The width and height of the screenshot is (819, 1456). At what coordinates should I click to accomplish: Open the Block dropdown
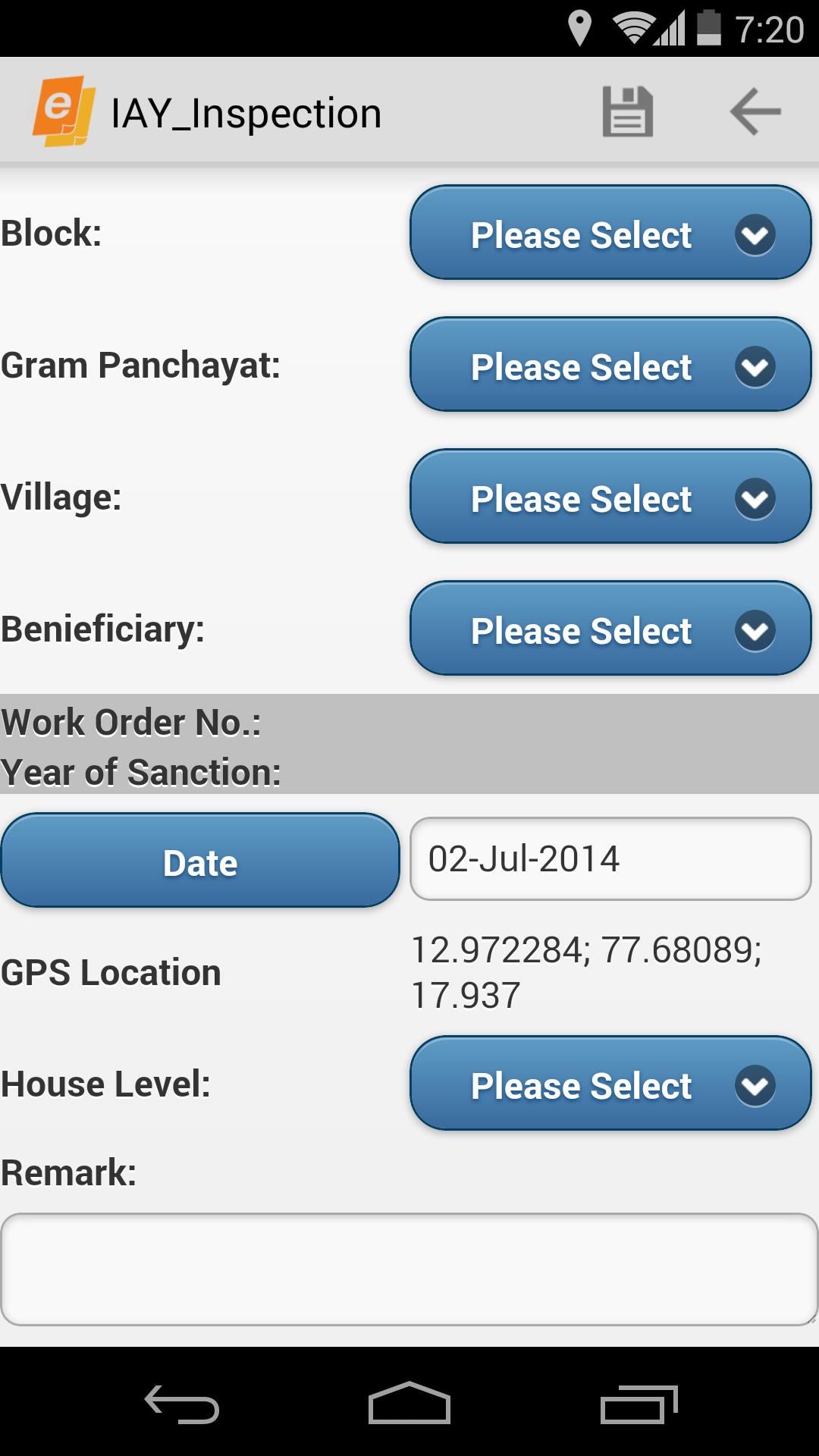(610, 234)
